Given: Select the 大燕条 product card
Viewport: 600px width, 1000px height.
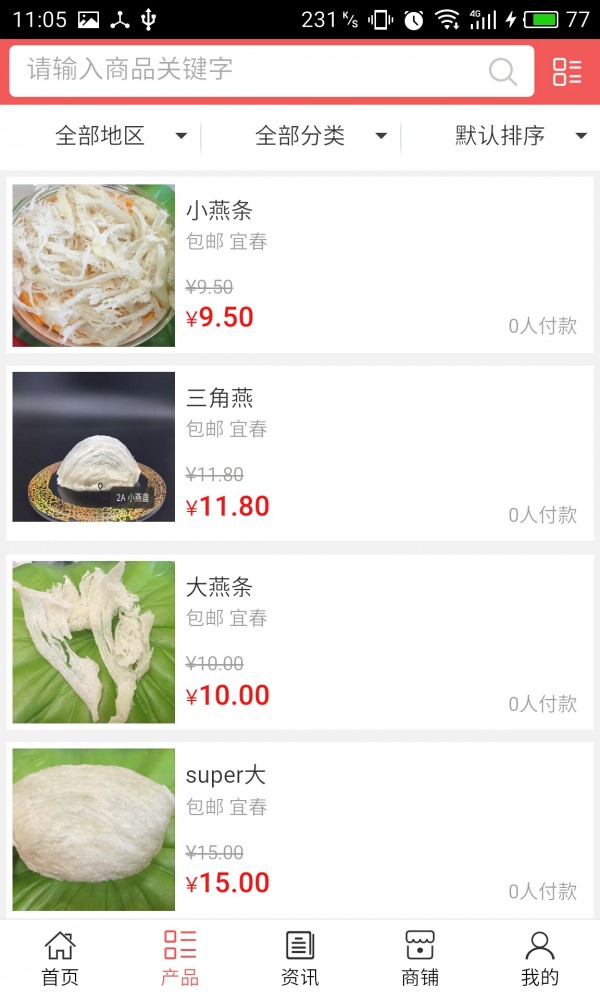Looking at the screenshot, I should pos(300,642).
